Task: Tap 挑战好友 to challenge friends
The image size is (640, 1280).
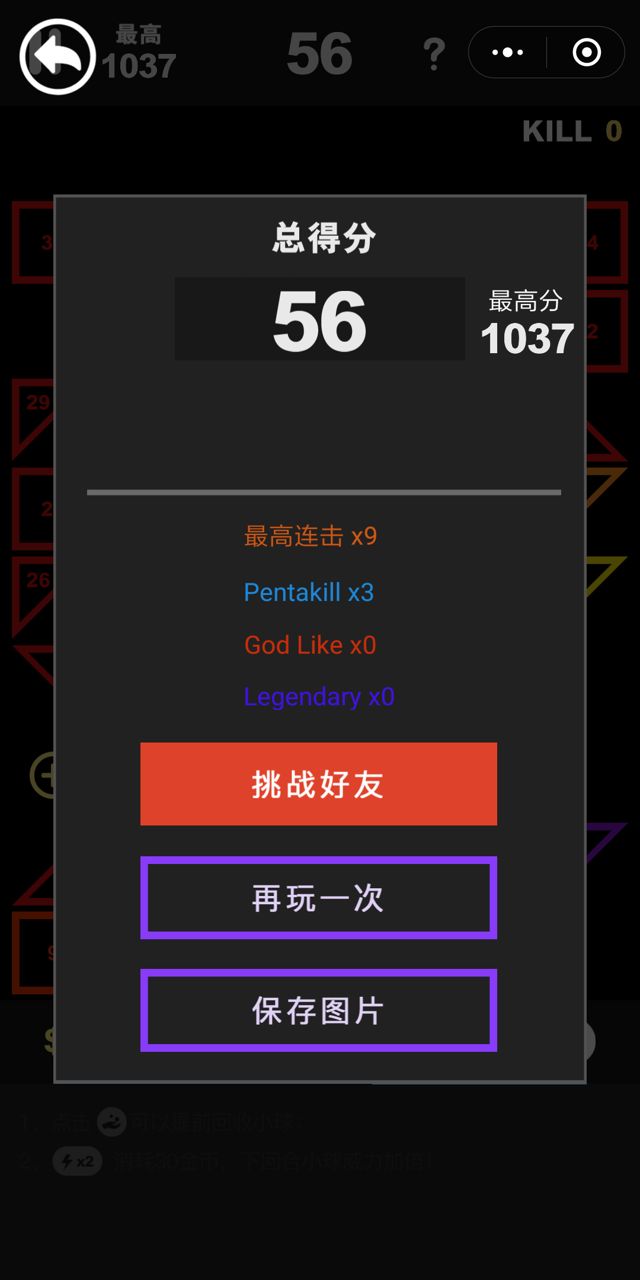Action: 318,784
